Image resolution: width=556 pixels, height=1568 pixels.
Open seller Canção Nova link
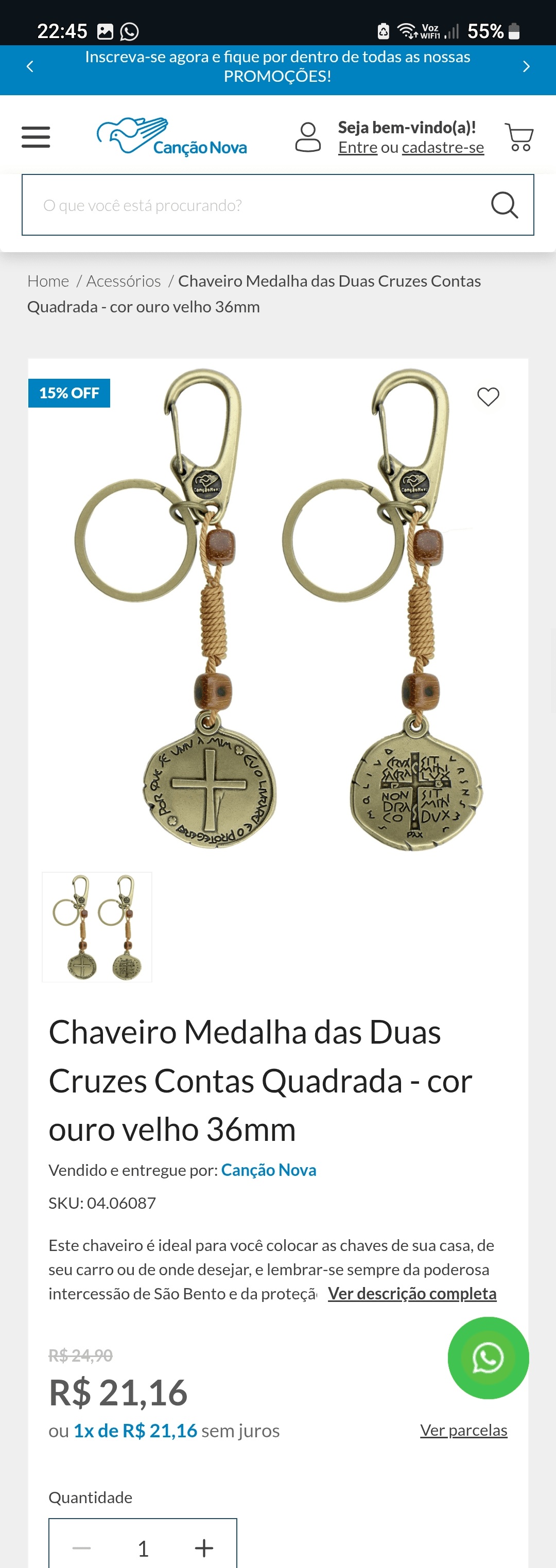tap(269, 1170)
